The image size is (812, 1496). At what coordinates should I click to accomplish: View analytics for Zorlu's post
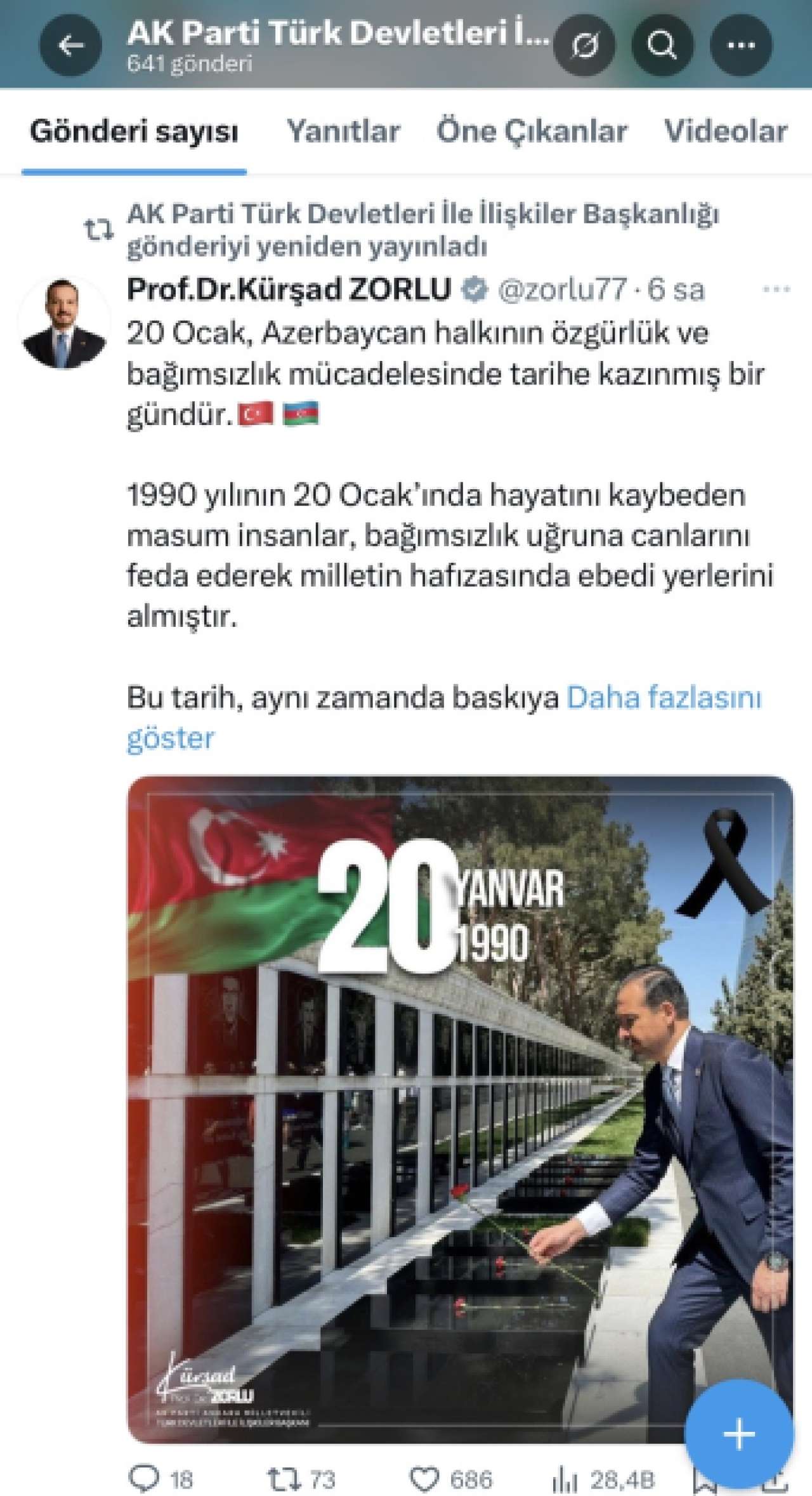[x=561, y=1479]
